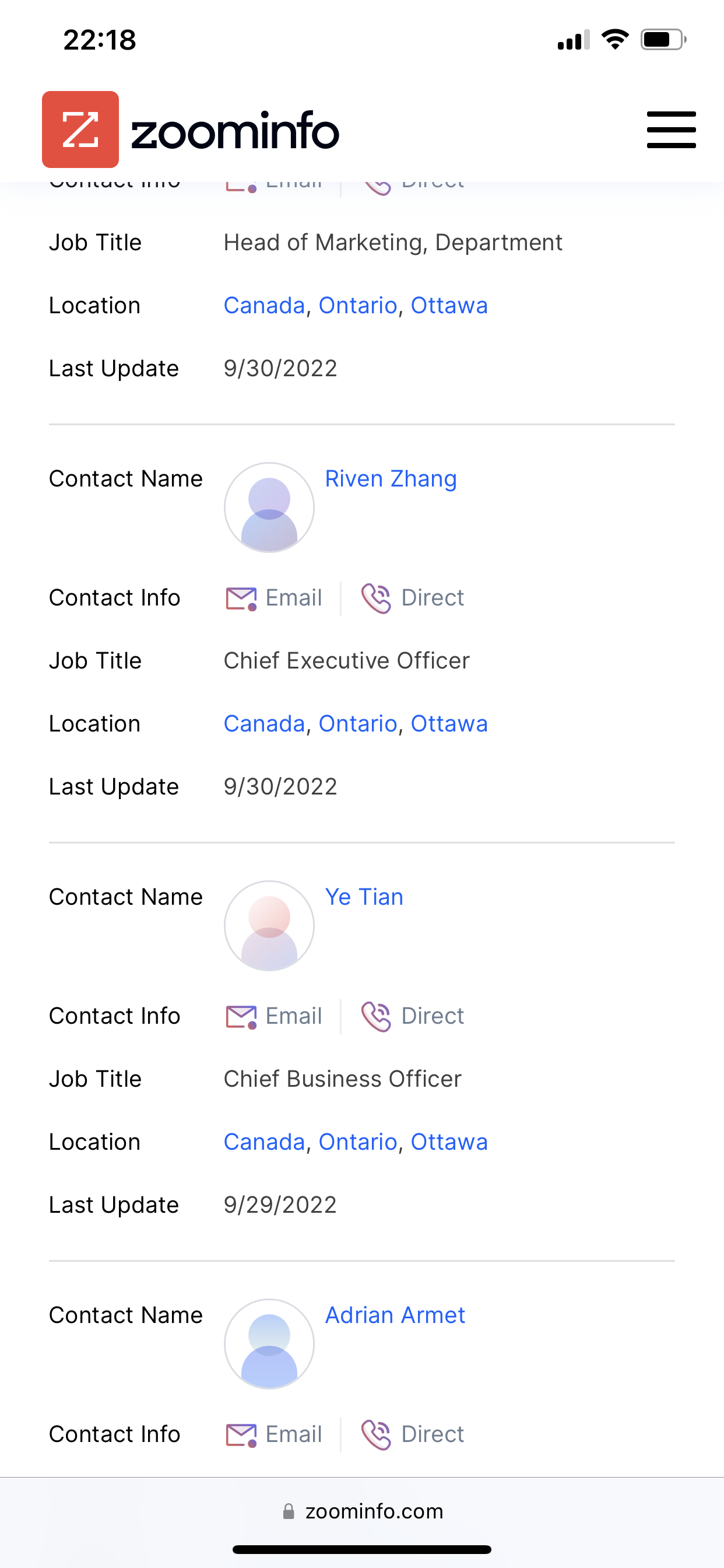The image size is (724, 1568).
Task: Get Adrian Armet's email
Action: [x=274, y=1434]
